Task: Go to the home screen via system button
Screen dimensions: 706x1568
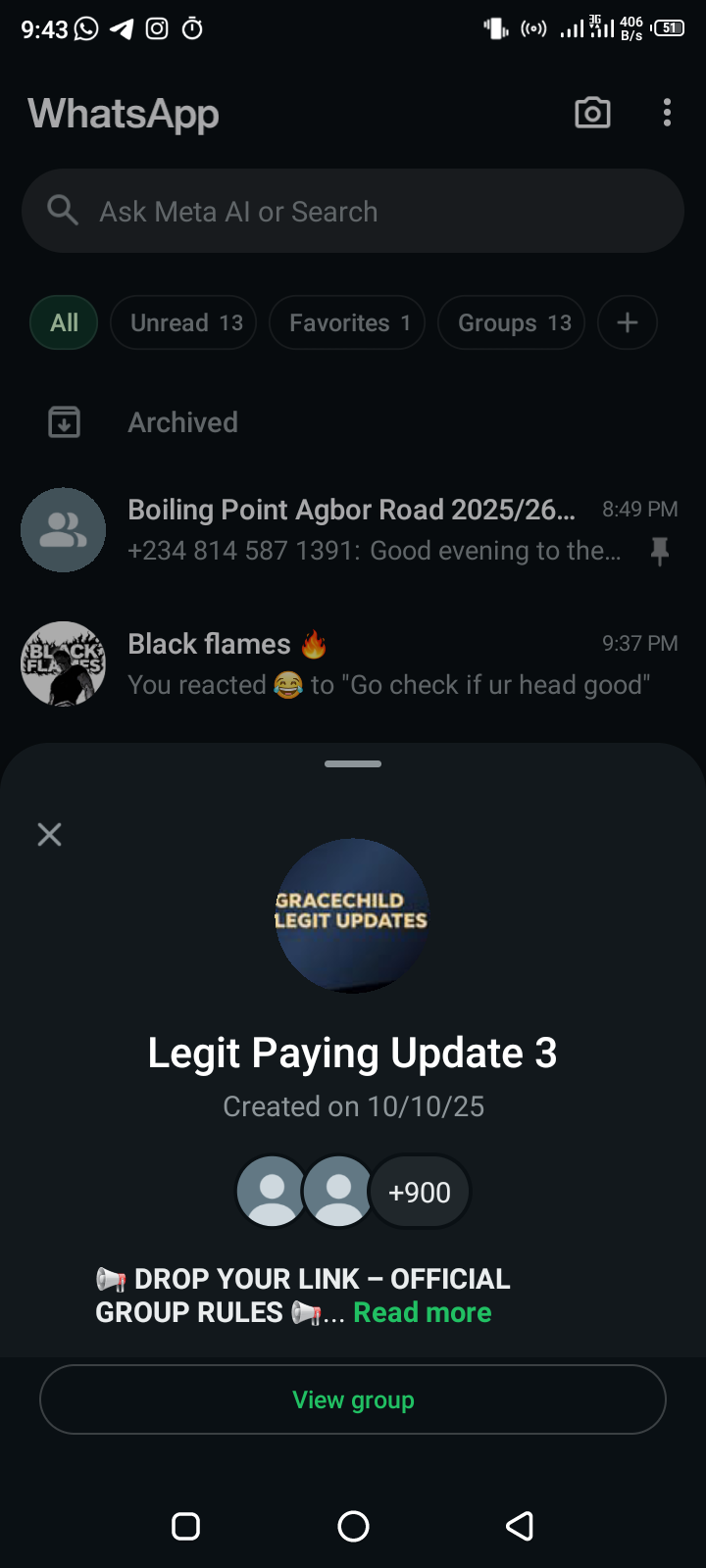Action: click(x=353, y=1526)
